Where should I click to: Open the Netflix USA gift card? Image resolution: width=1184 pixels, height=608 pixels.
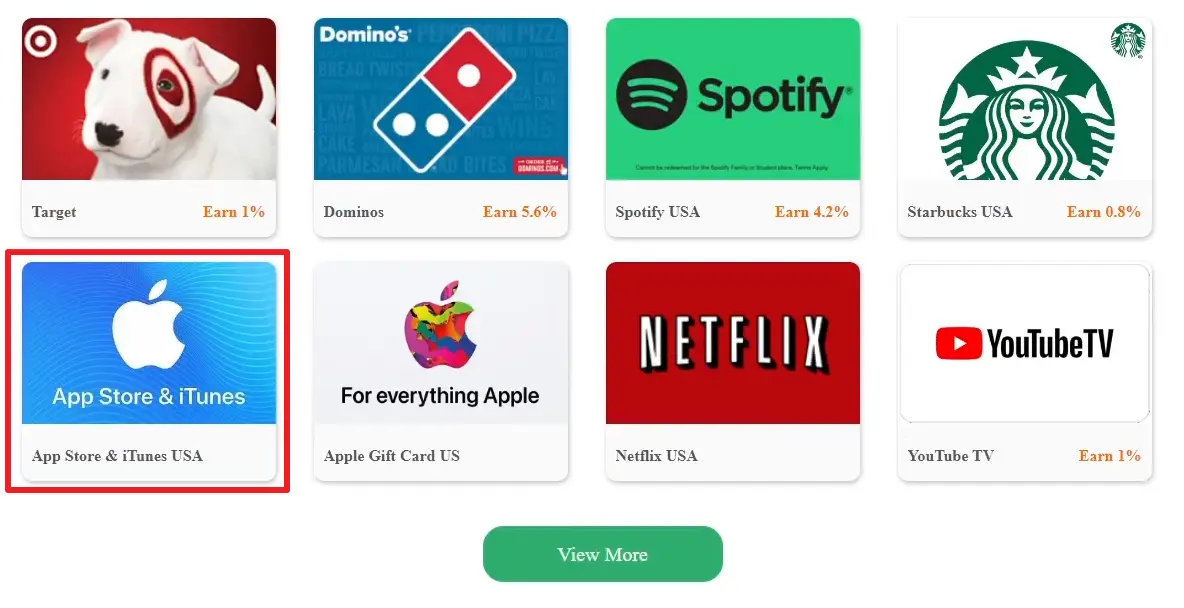point(732,371)
